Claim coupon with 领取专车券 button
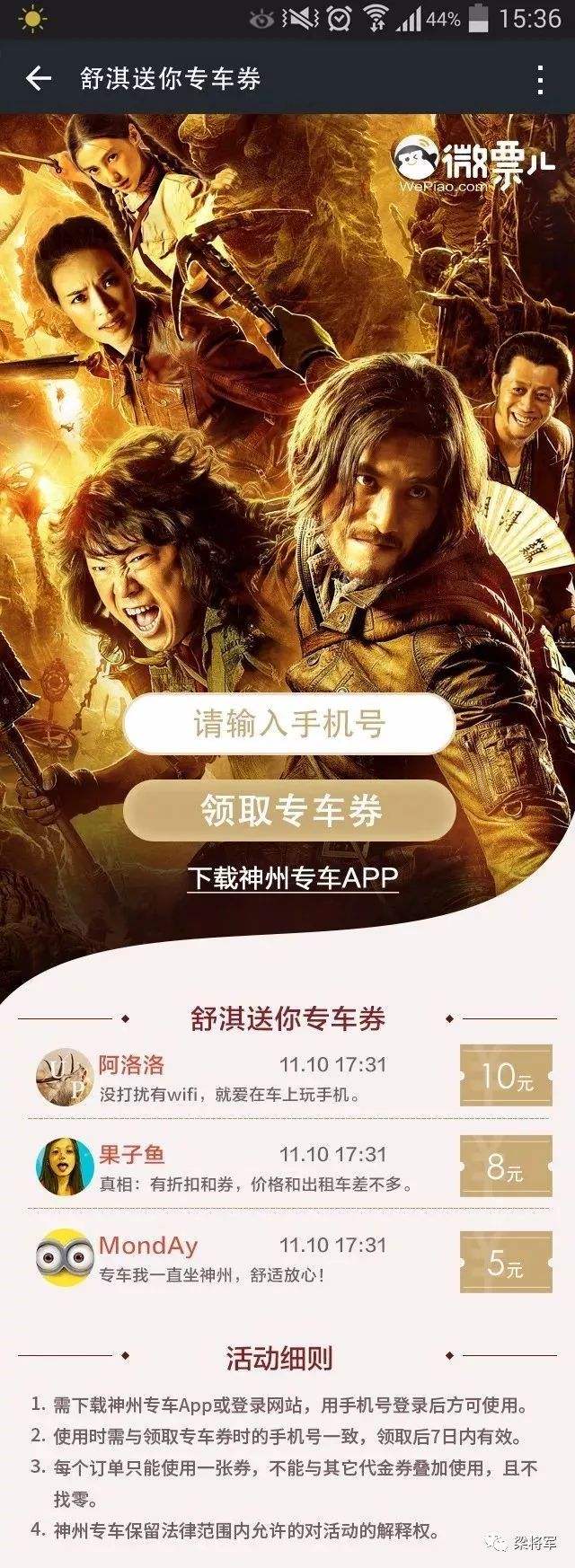The width and height of the screenshot is (575, 1568). [289, 811]
